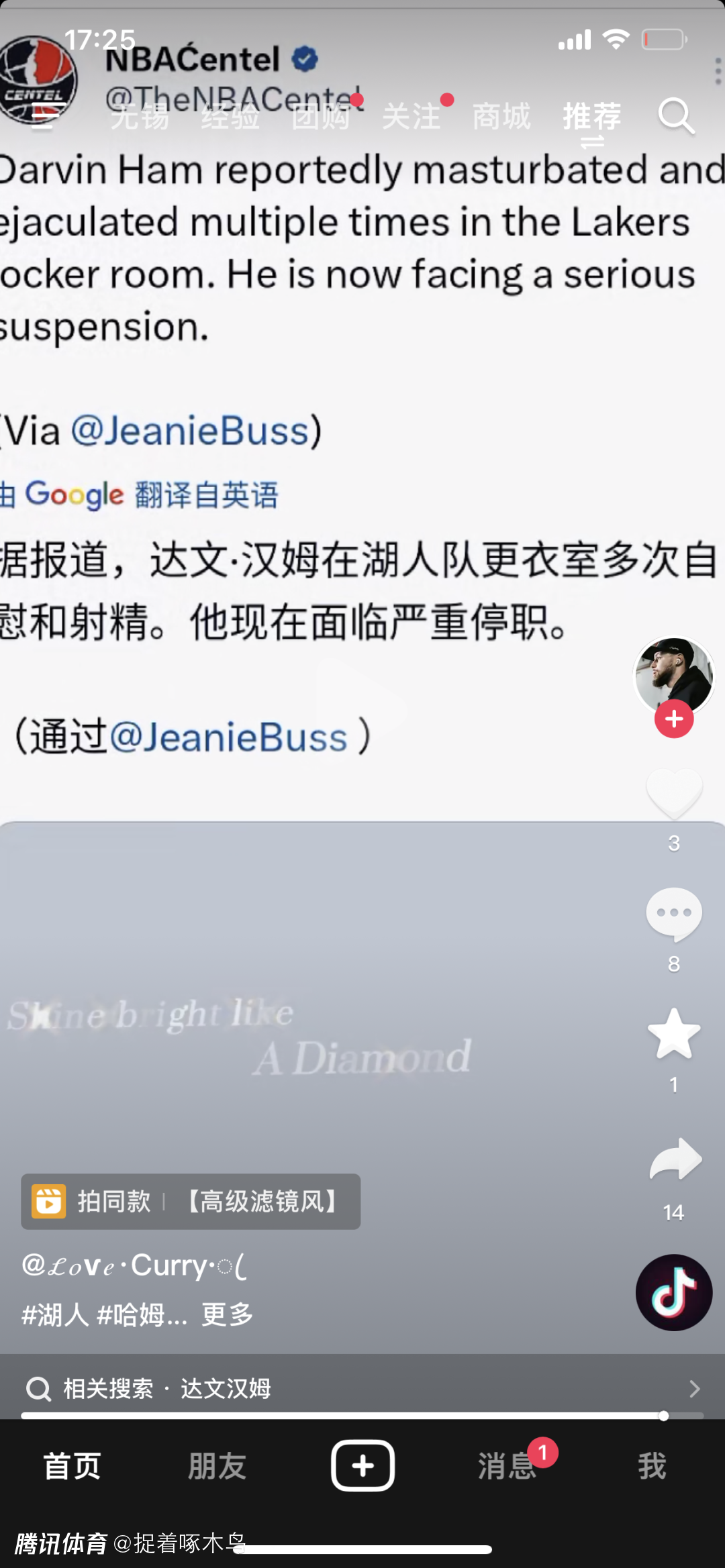This screenshot has height=1568, width=725.
Task: Select the 推荐 top tab
Action: pos(592,117)
